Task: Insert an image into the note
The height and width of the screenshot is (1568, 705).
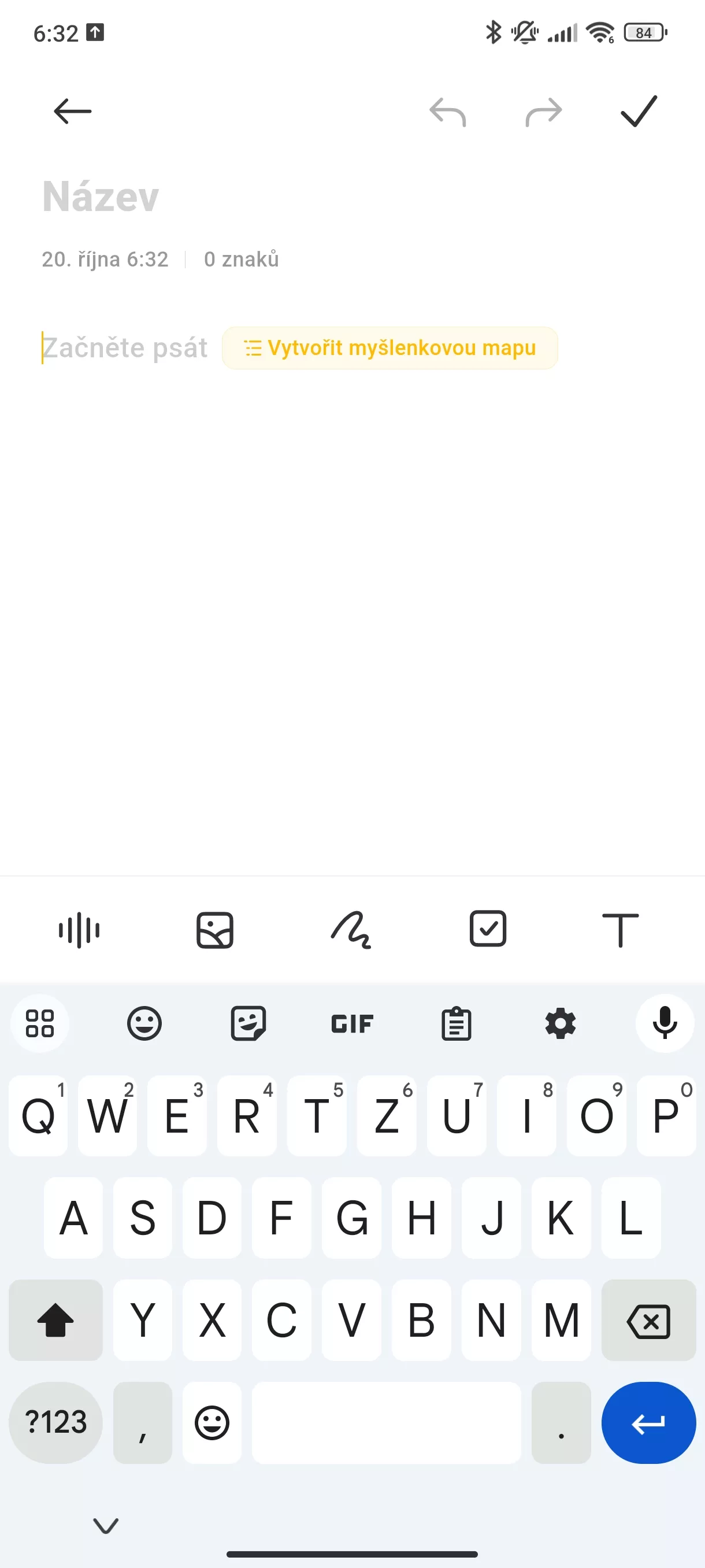Action: coord(215,930)
